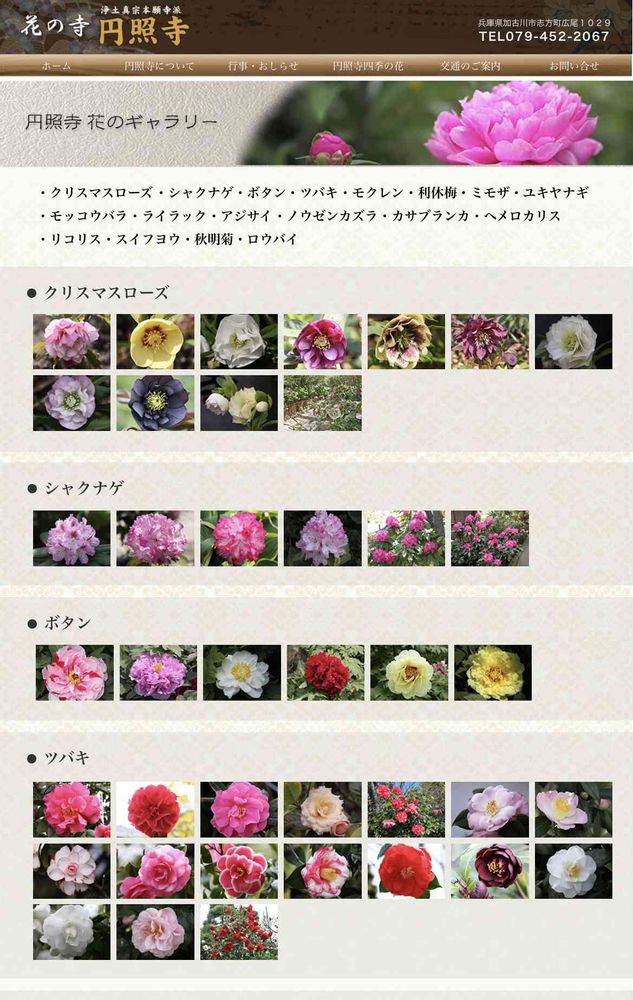
Task: Open the ホーム navigation item
Action: [56, 66]
